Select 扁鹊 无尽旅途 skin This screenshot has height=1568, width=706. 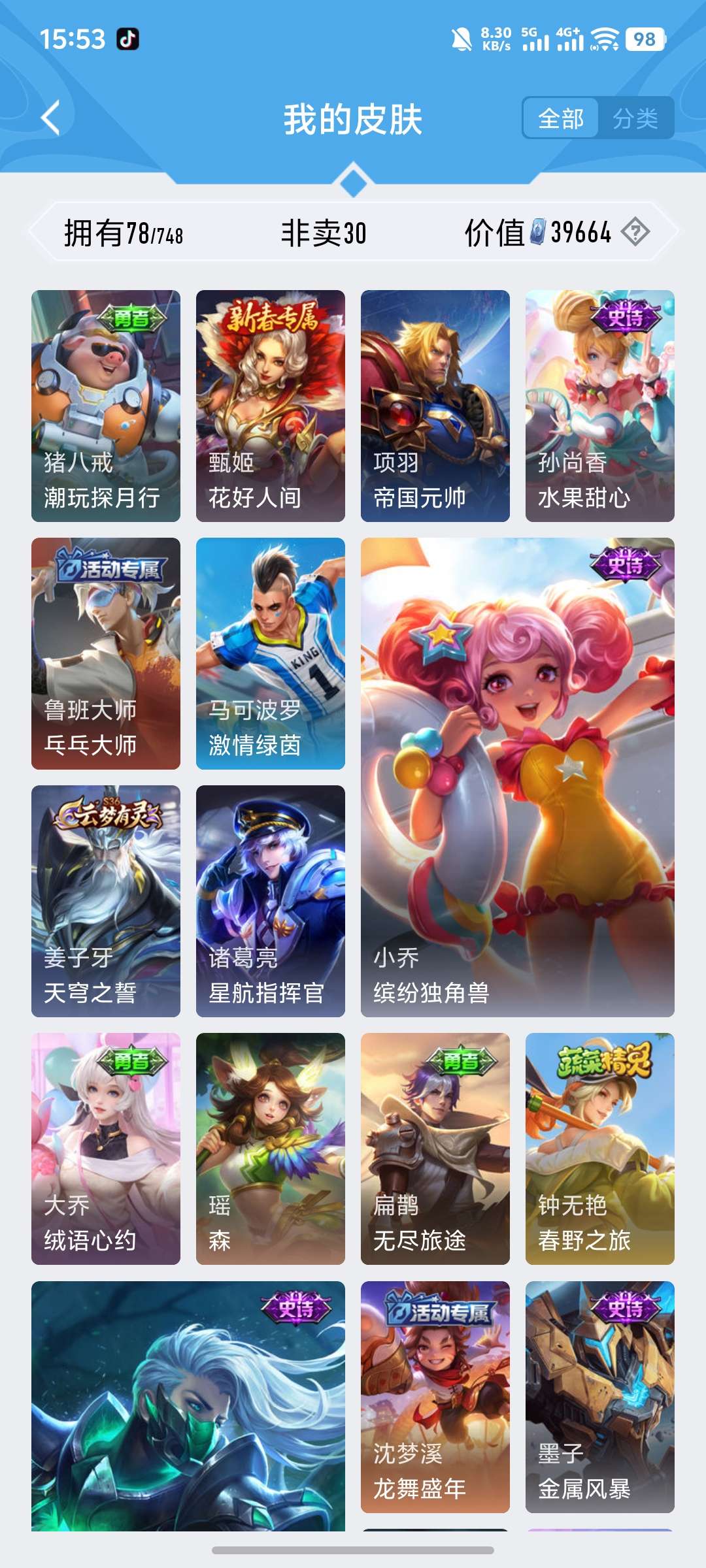[x=435, y=1149]
